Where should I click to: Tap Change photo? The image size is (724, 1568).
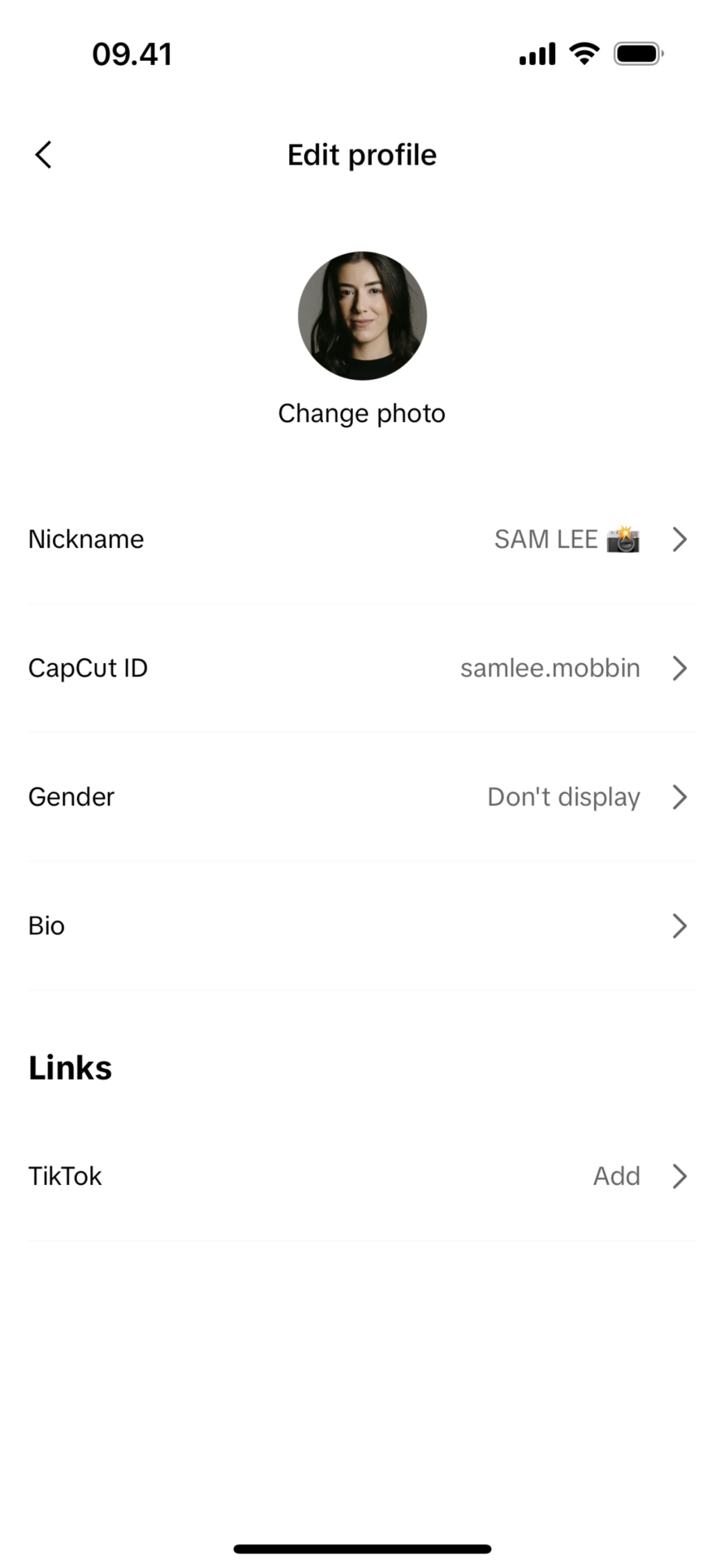pyautogui.click(x=362, y=413)
